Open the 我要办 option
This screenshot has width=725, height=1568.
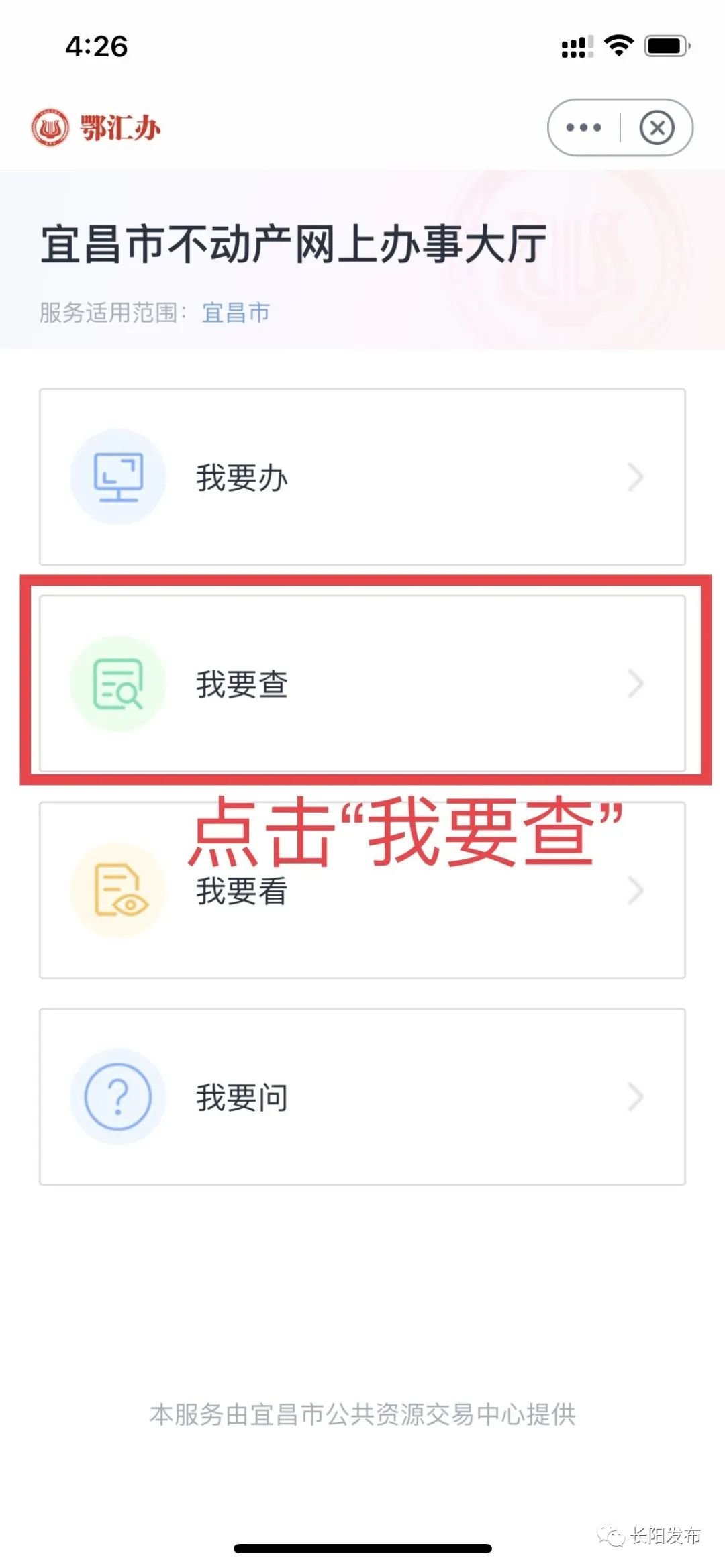coord(362,477)
